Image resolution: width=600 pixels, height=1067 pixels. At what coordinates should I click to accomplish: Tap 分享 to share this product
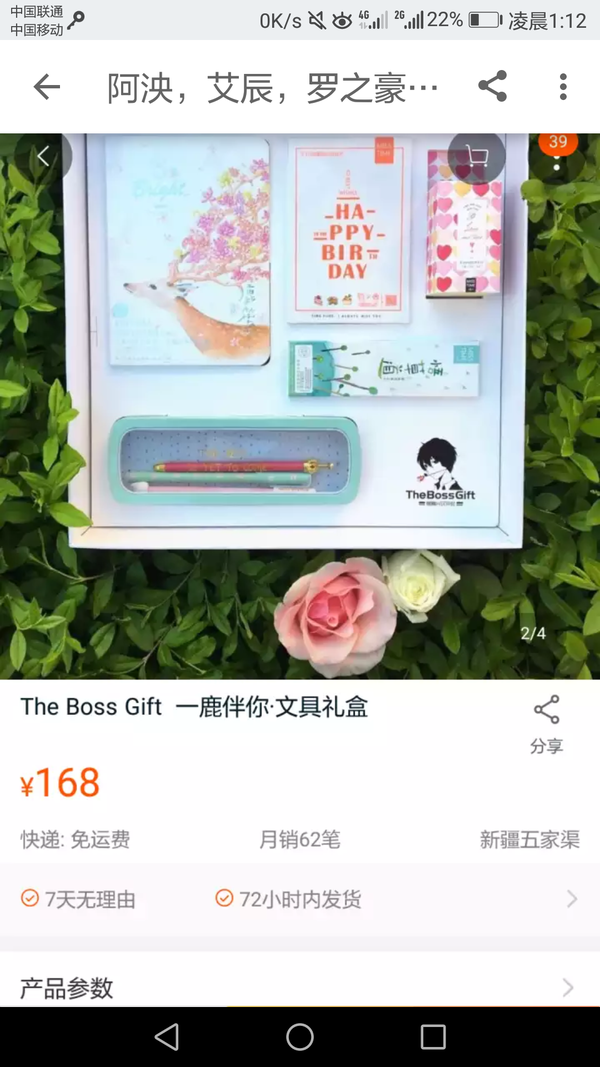click(x=547, y=725)
